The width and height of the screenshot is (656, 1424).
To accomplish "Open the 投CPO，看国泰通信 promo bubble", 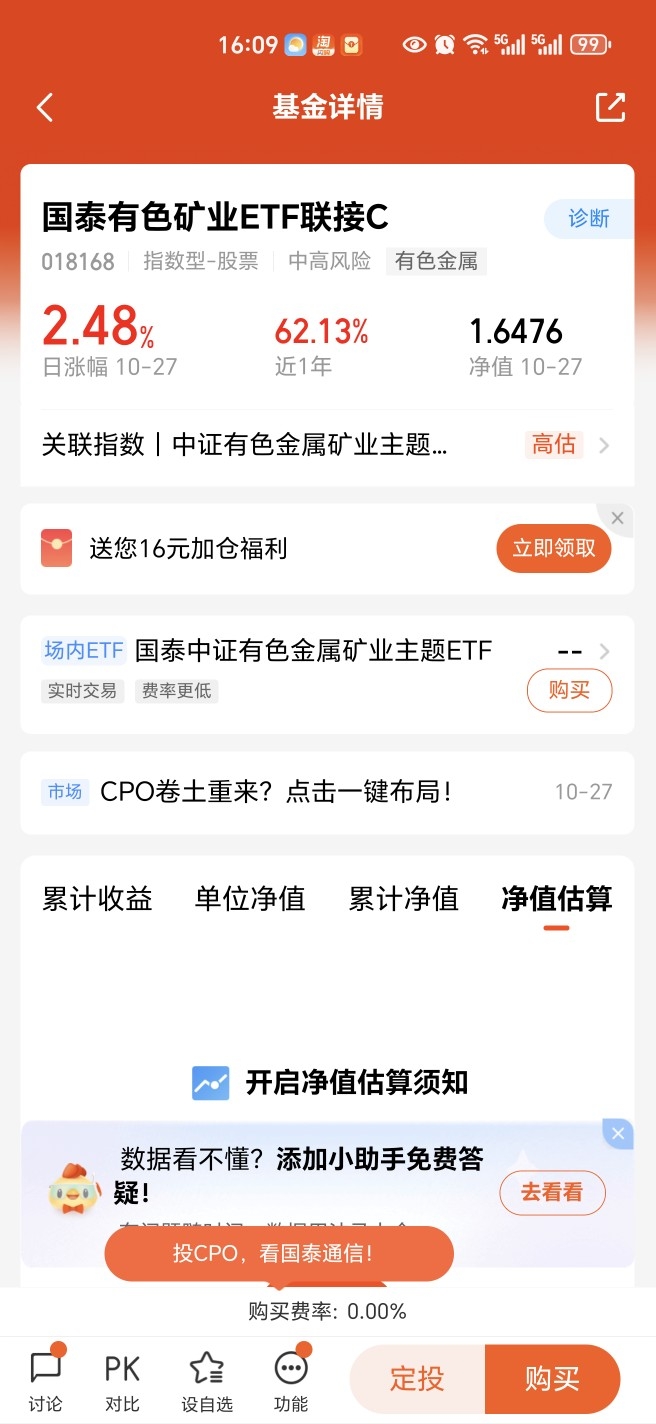I will pyautogui.click(x=279, y=1253).
